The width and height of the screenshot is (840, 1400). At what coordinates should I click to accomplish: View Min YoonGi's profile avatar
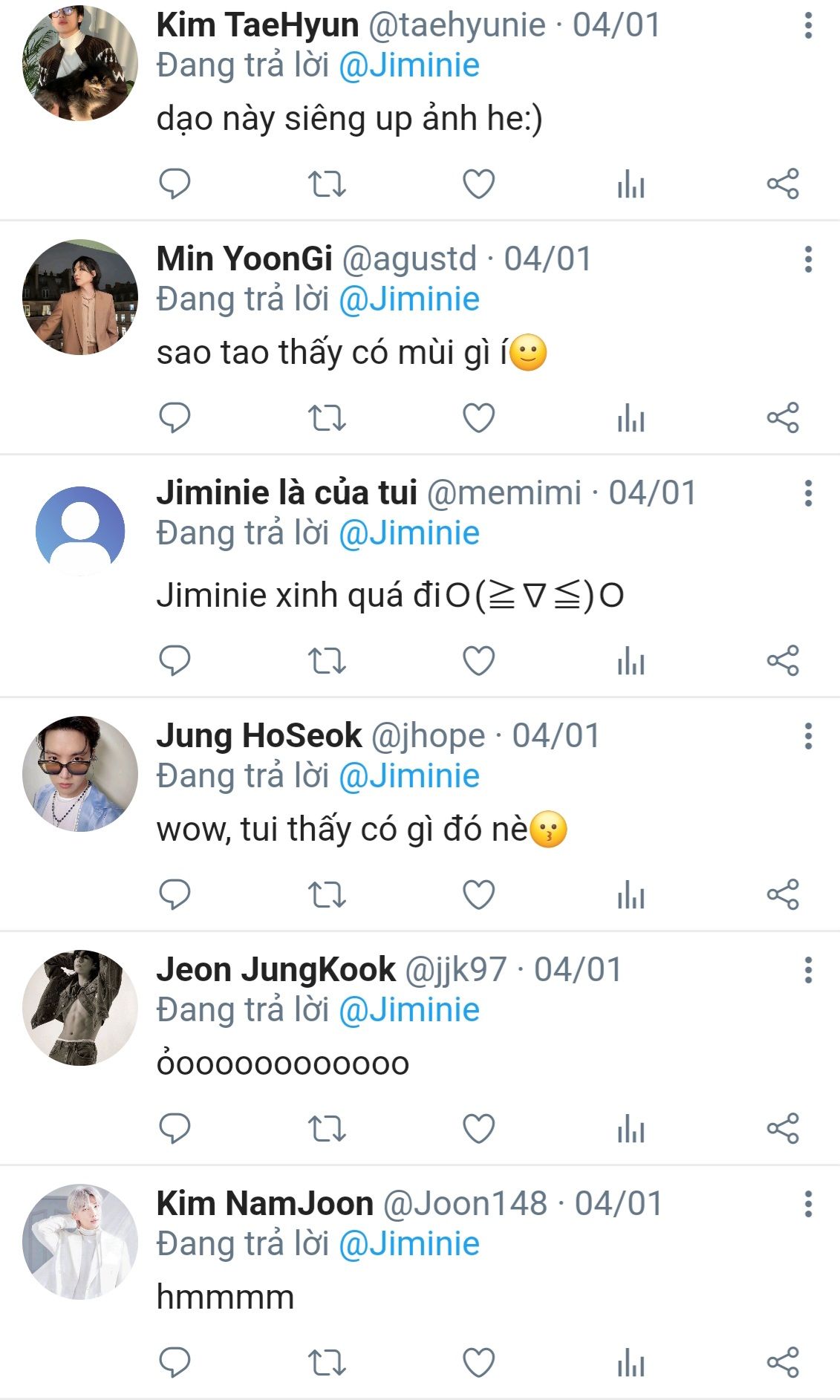[x=80, y=296]
